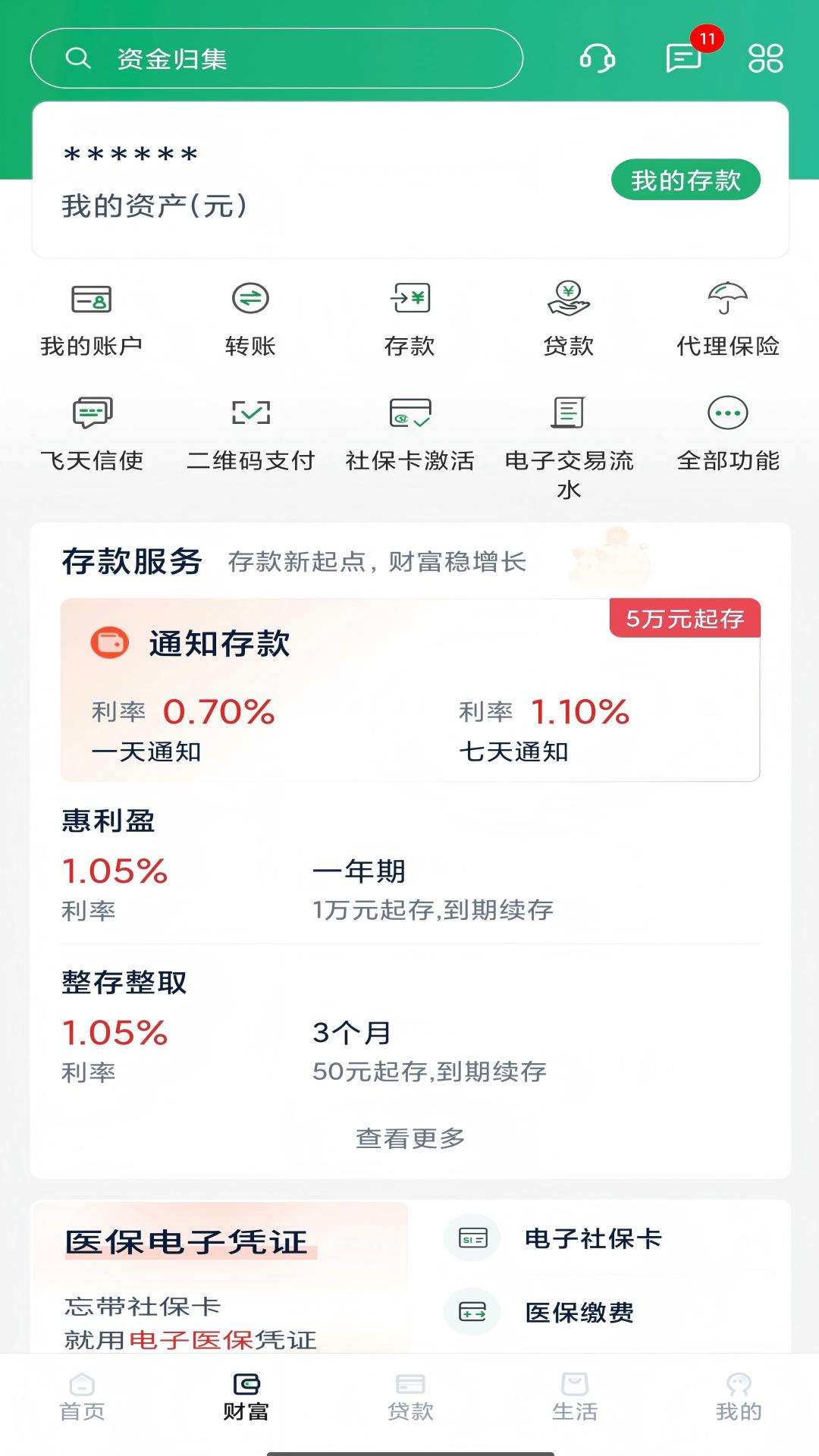Select the 存款 (deposit) icon
This screenshot has height=1456, width=819.
pyautogui.click(x=410, y=318)
